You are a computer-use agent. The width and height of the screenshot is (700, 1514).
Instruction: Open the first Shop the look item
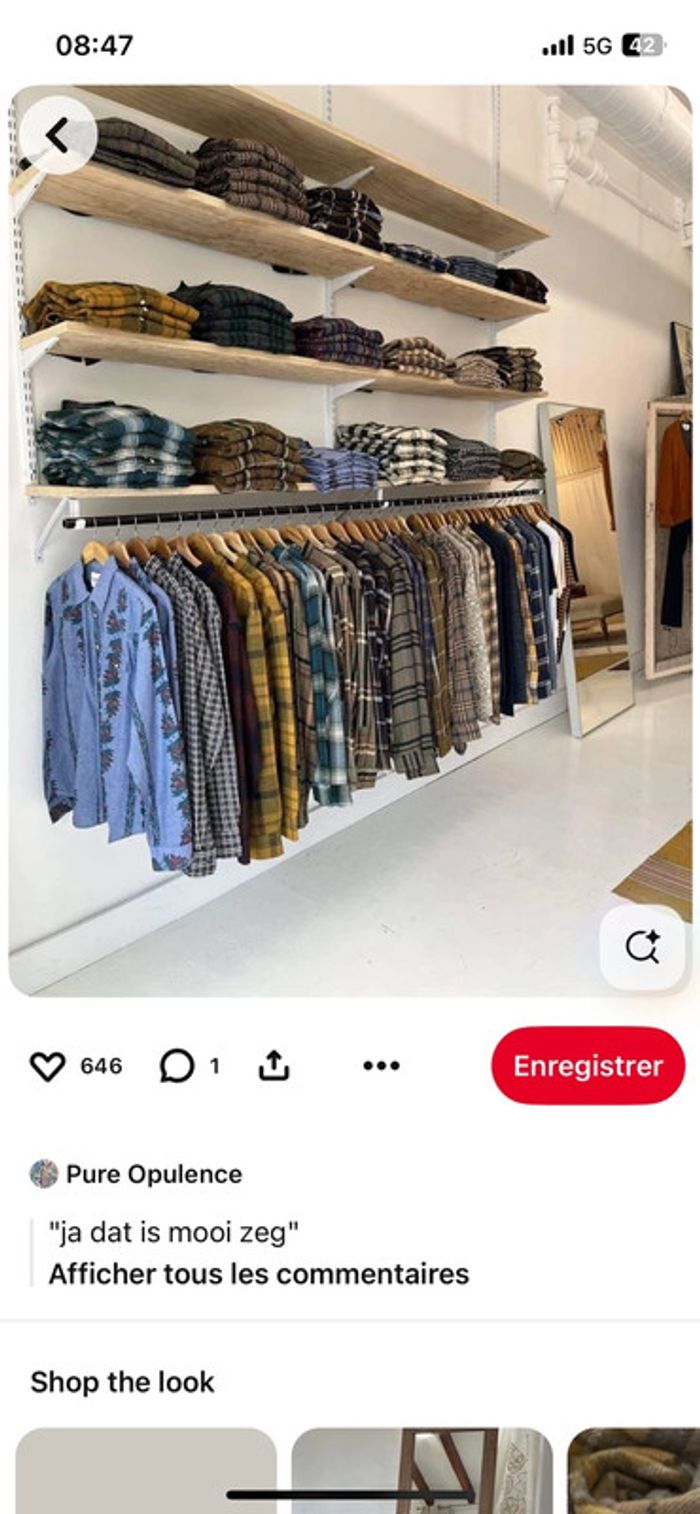point(146,1470)
